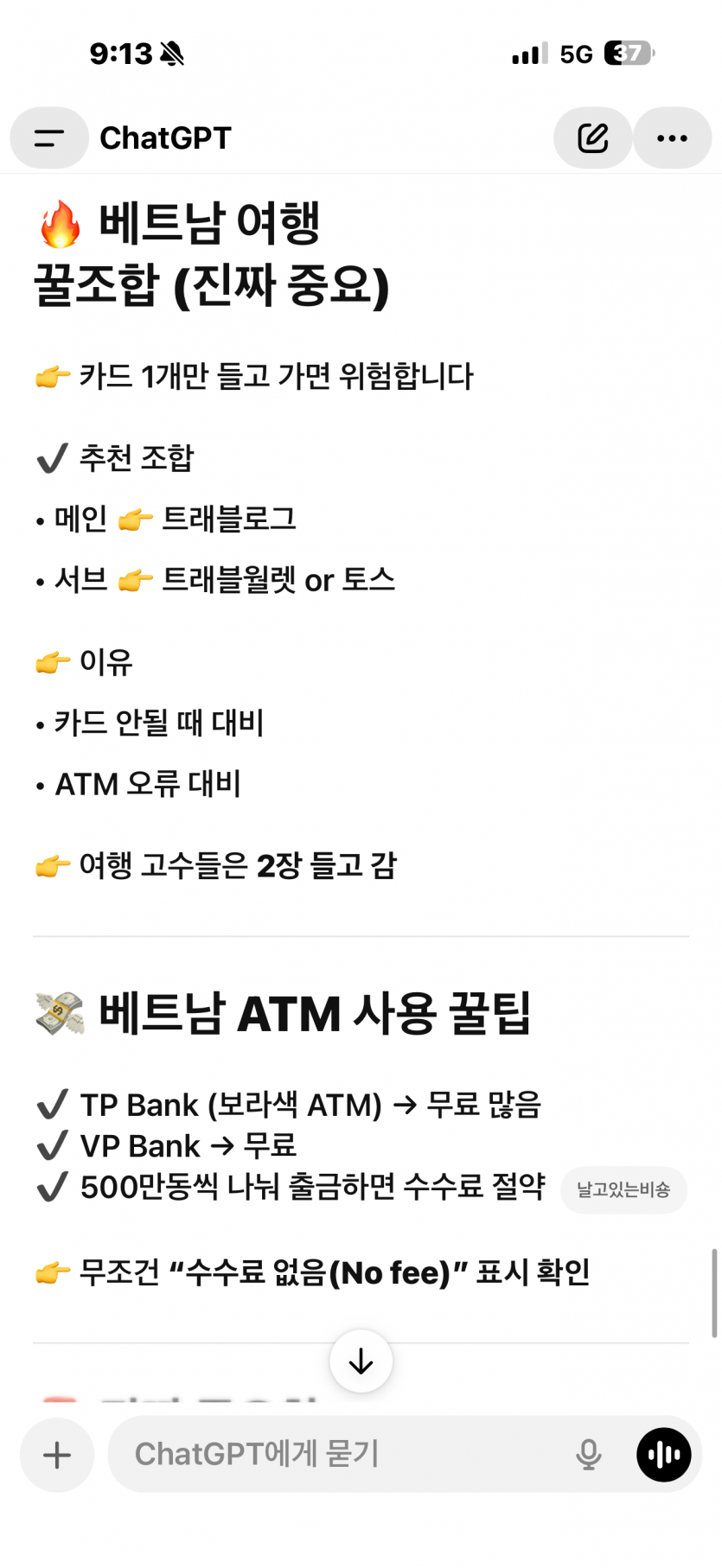This screenshot has width=722, height=1568.
Task: Launch voice mode with the waveform button
Action: 663,1455
